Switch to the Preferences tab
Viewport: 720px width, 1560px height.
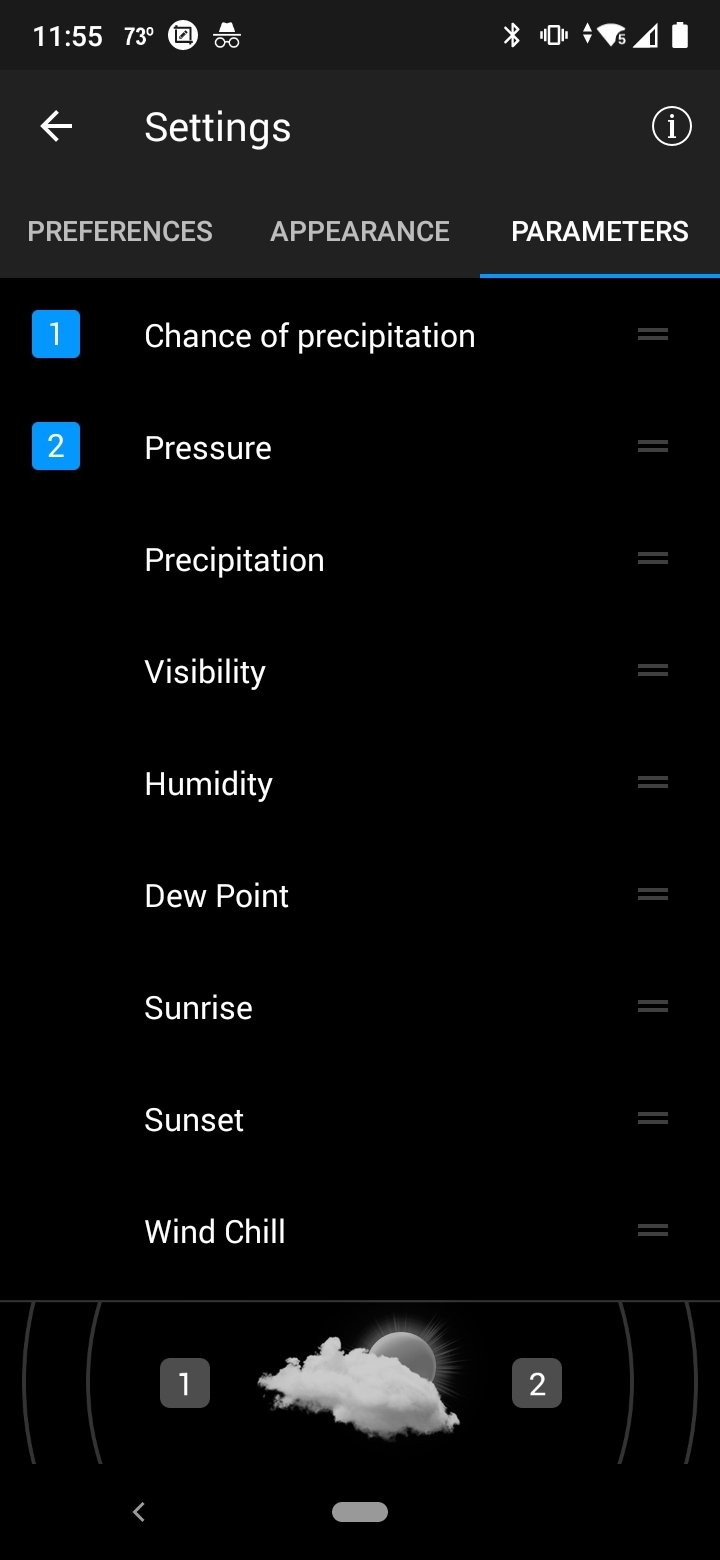tap(120, 231)
